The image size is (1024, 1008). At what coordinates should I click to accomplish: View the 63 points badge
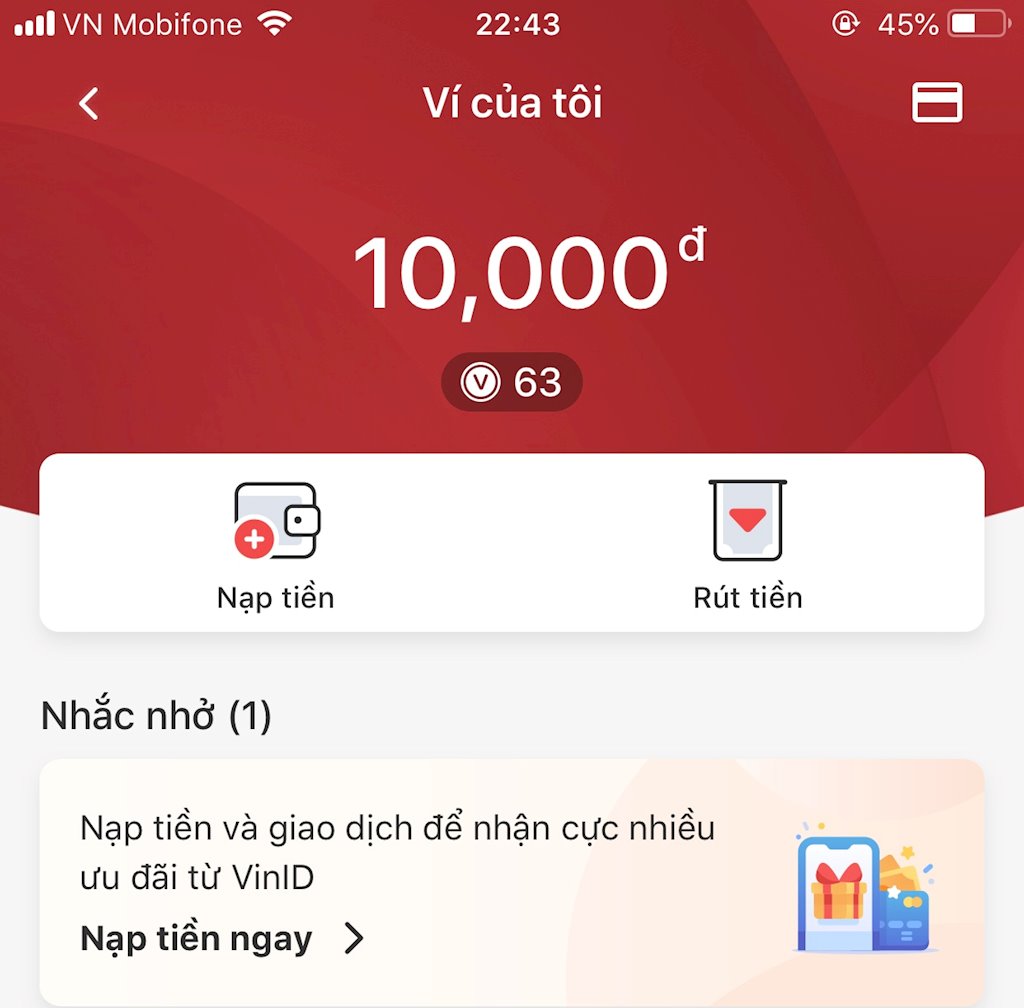coord(512,382)
